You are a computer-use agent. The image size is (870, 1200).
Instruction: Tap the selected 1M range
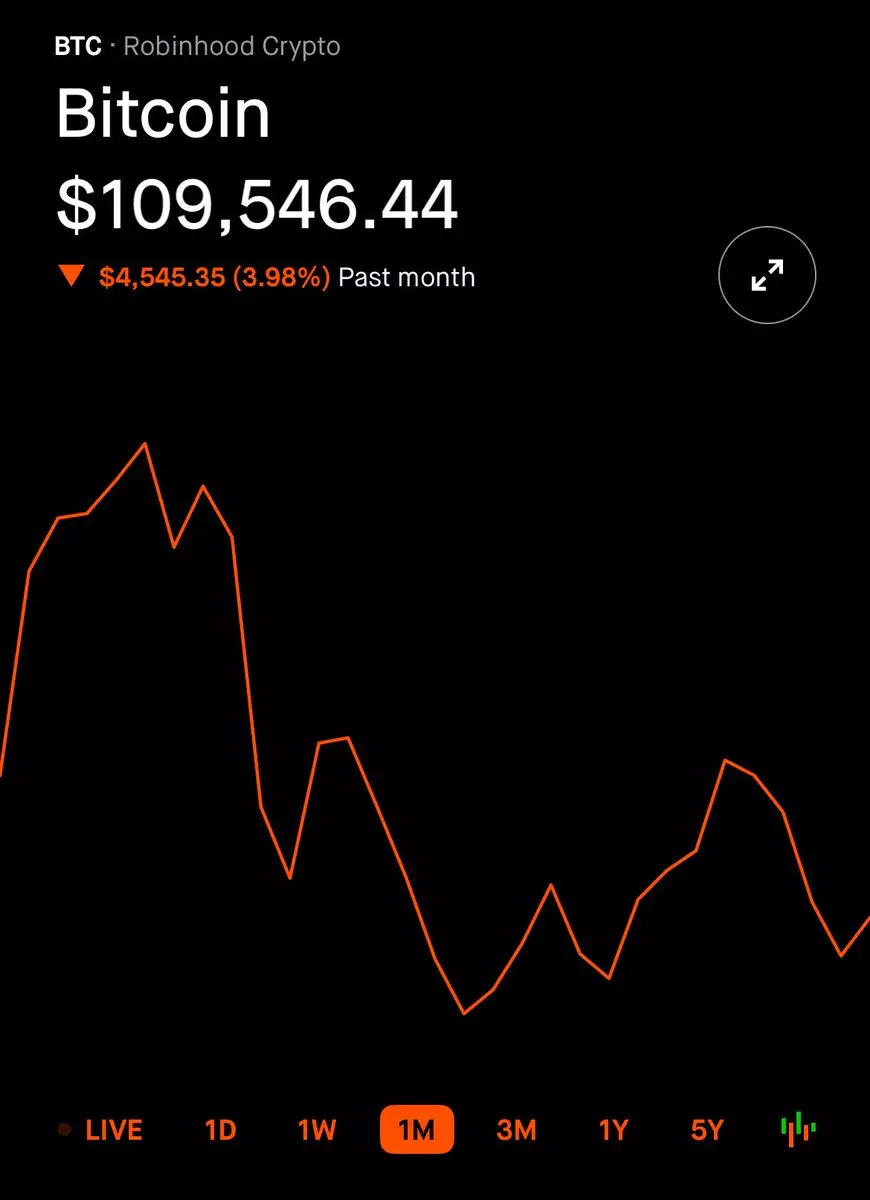click(x=416, y=1130)
